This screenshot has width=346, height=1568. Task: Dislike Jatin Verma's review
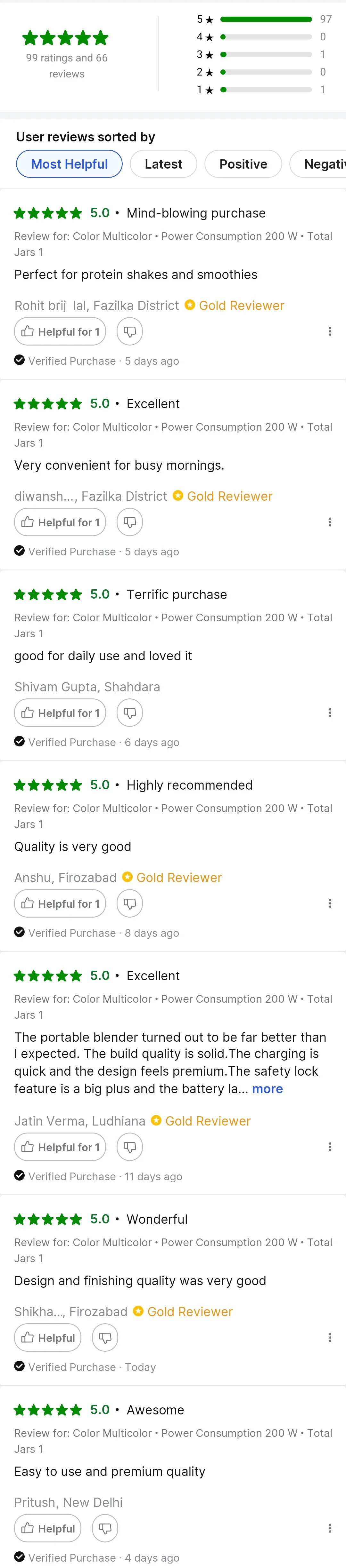click(x=130, y=1147)
